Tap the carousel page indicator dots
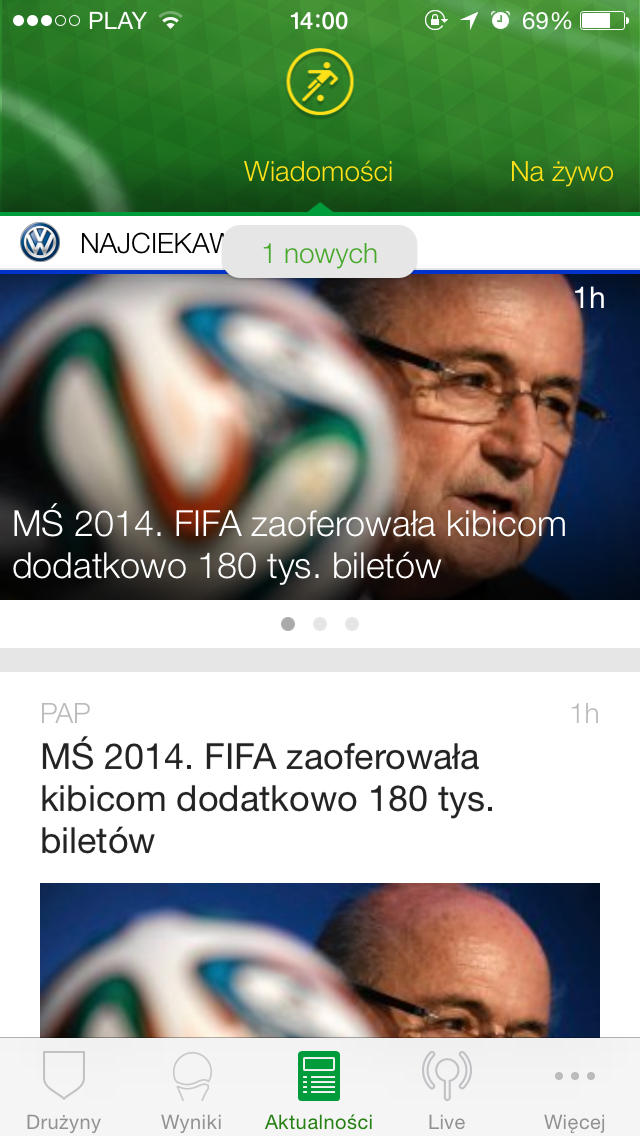This screenshot has width=640, height=1136. click(x=320, y=624)
